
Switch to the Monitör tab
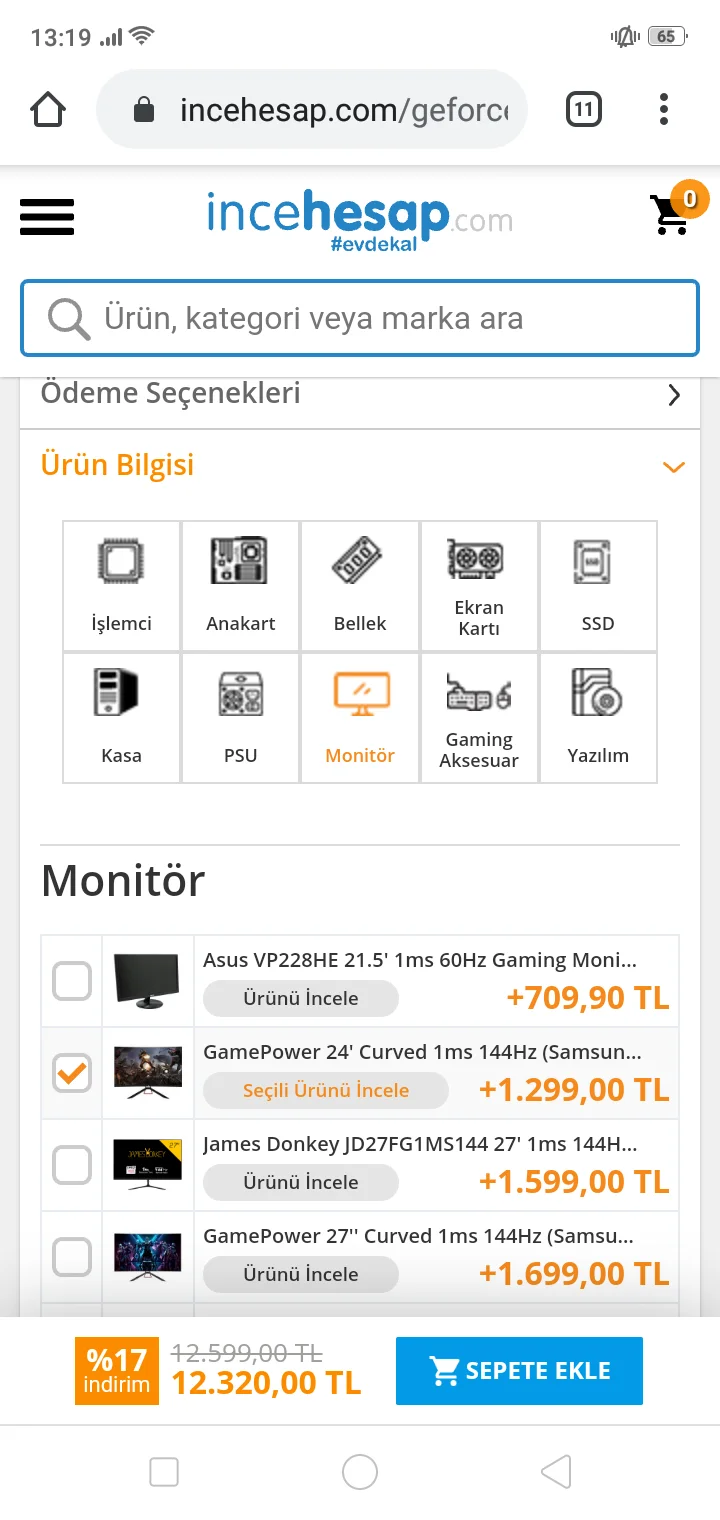coord(359,717)
